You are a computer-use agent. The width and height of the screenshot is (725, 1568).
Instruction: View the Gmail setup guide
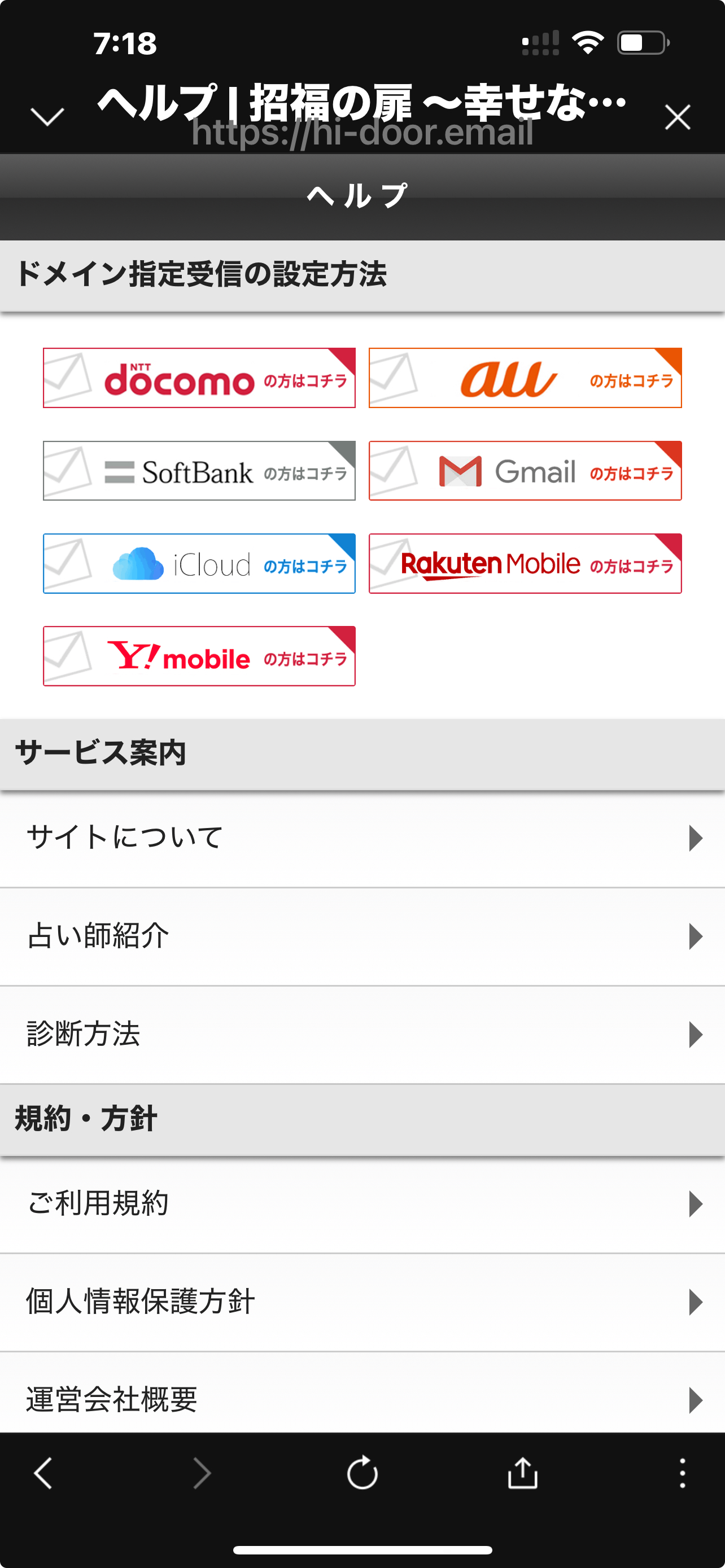click(x=525, y=471)
